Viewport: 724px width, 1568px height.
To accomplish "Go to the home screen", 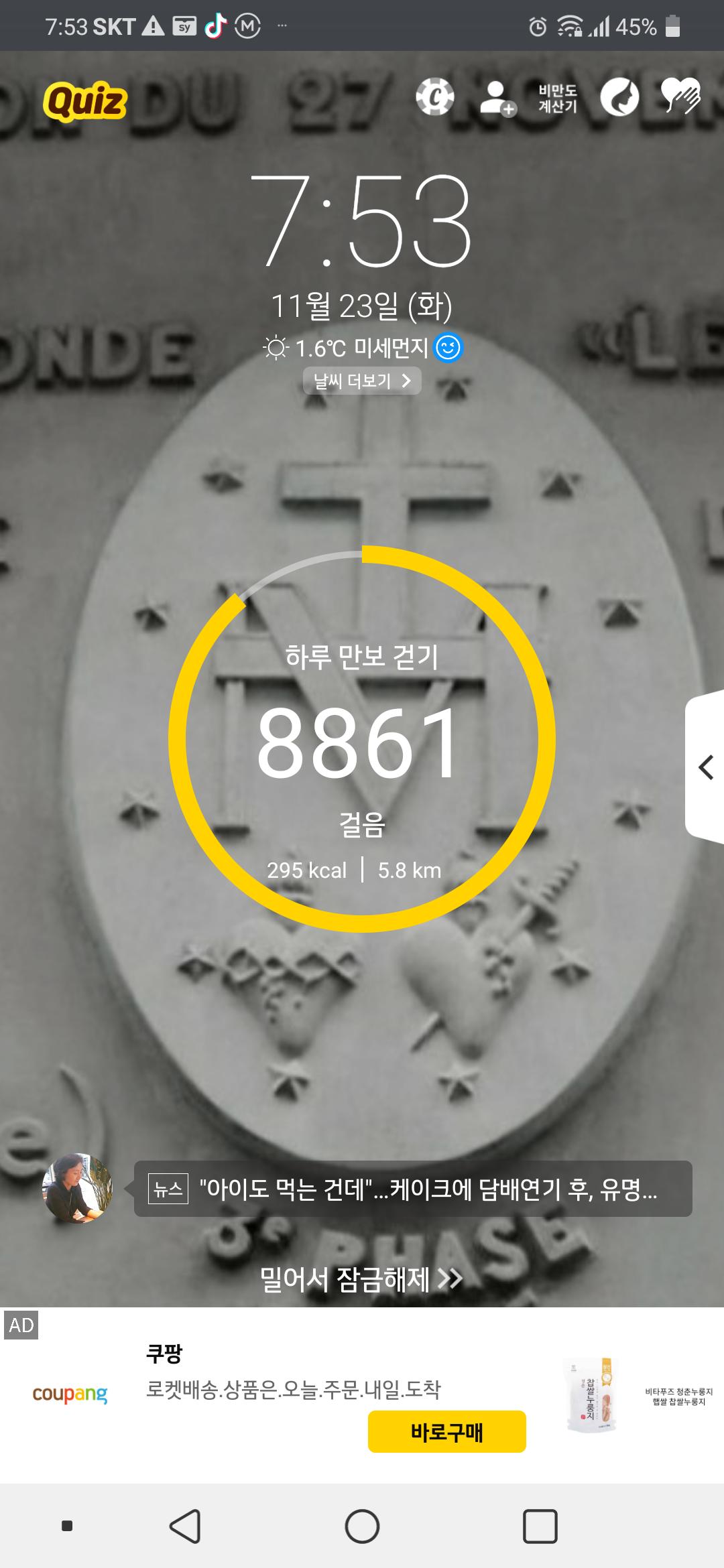I will 362,1526.
